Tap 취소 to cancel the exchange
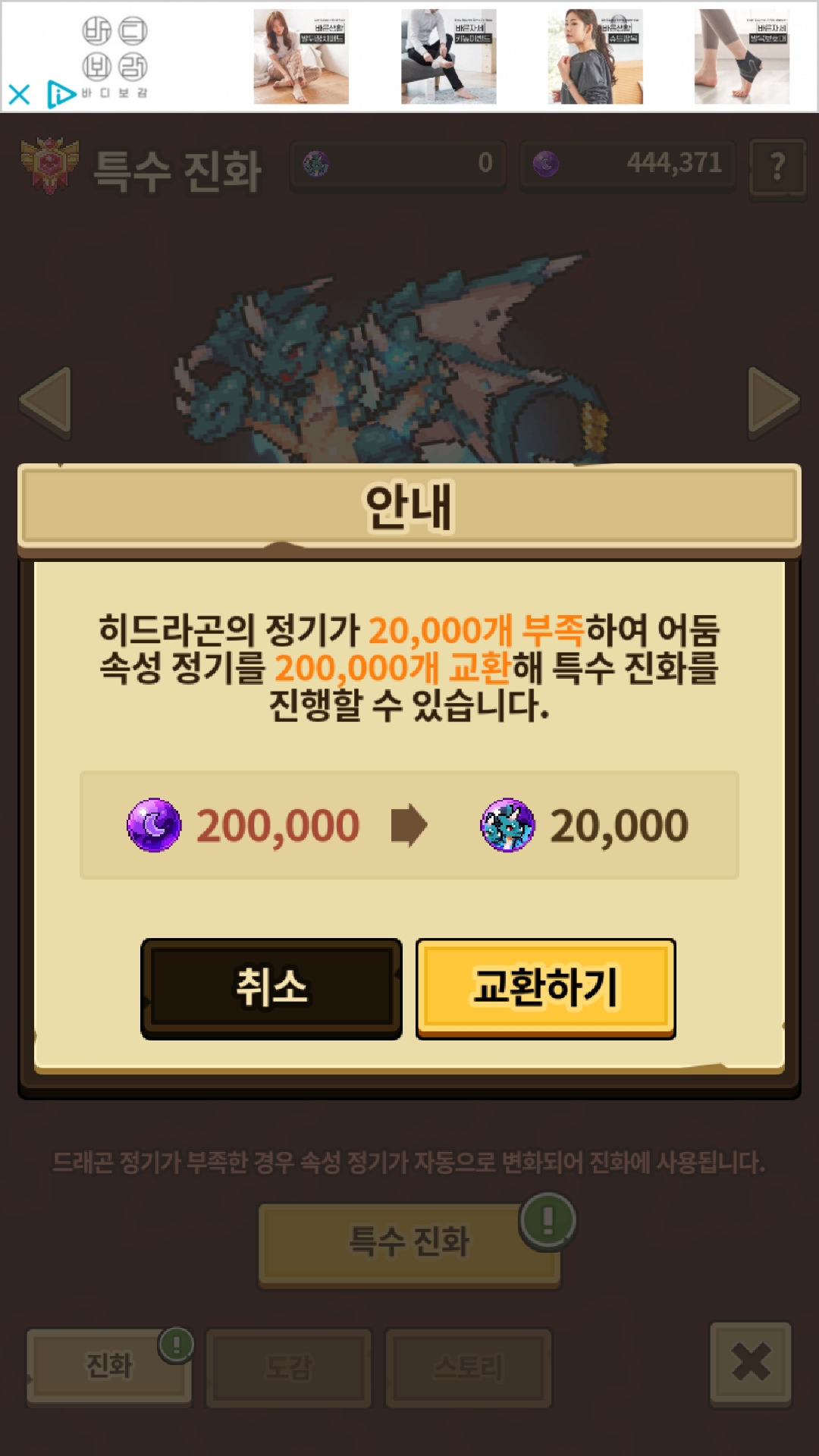Screen dimensions: 819x1456 (x=271, y=988)
